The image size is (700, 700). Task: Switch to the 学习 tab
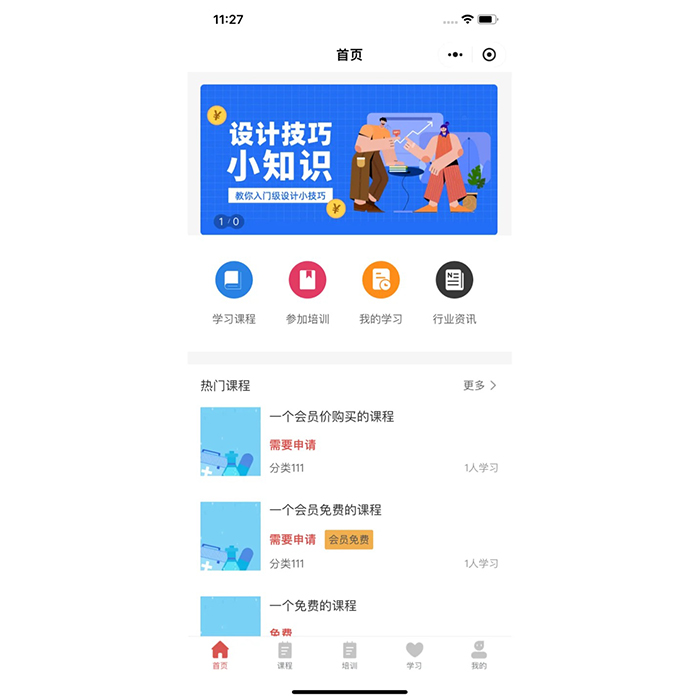click(x=414, y=655)
